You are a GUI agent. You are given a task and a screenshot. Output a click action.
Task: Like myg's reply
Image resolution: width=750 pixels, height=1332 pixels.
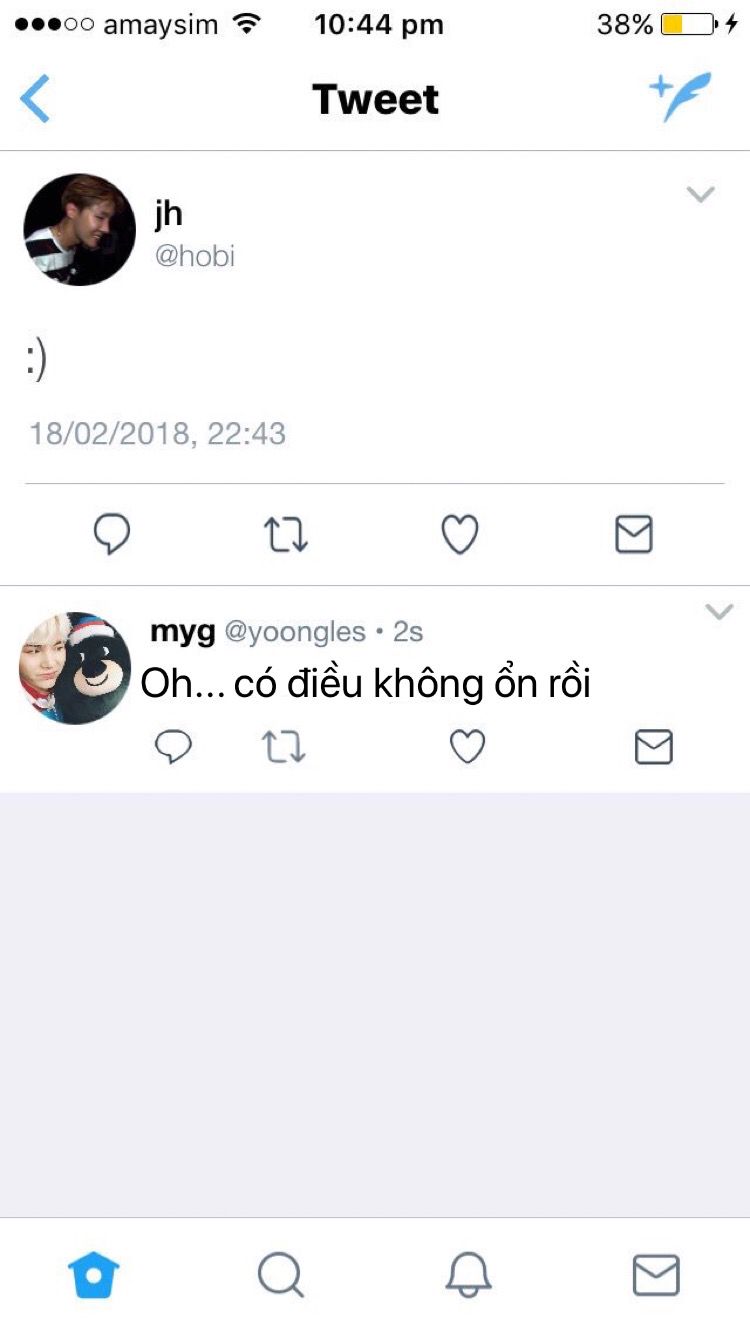tap(467, 747)
